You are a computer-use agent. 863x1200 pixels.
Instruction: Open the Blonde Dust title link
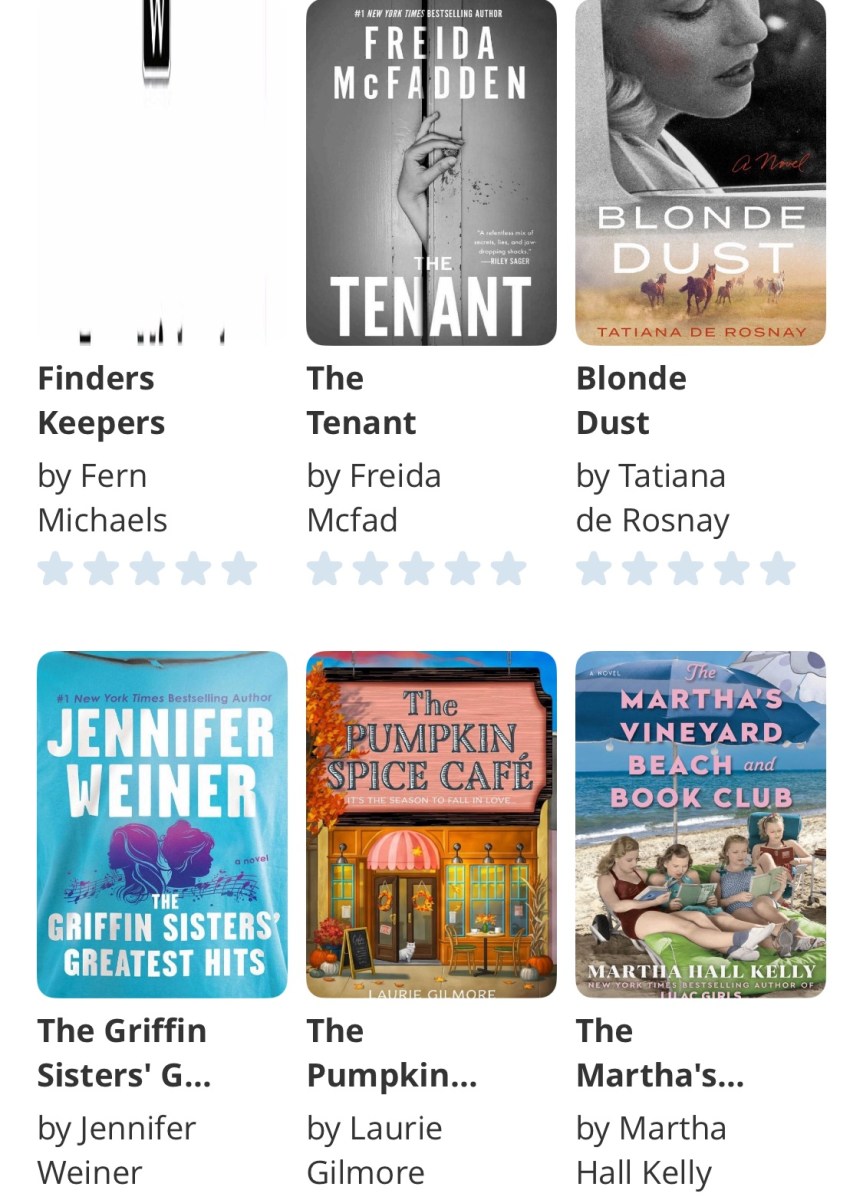tap(631, 400)
